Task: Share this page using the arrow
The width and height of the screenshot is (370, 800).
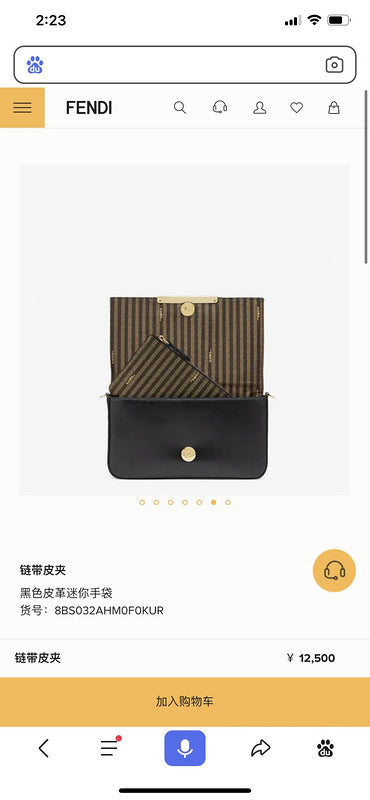Action: point(260,748)
